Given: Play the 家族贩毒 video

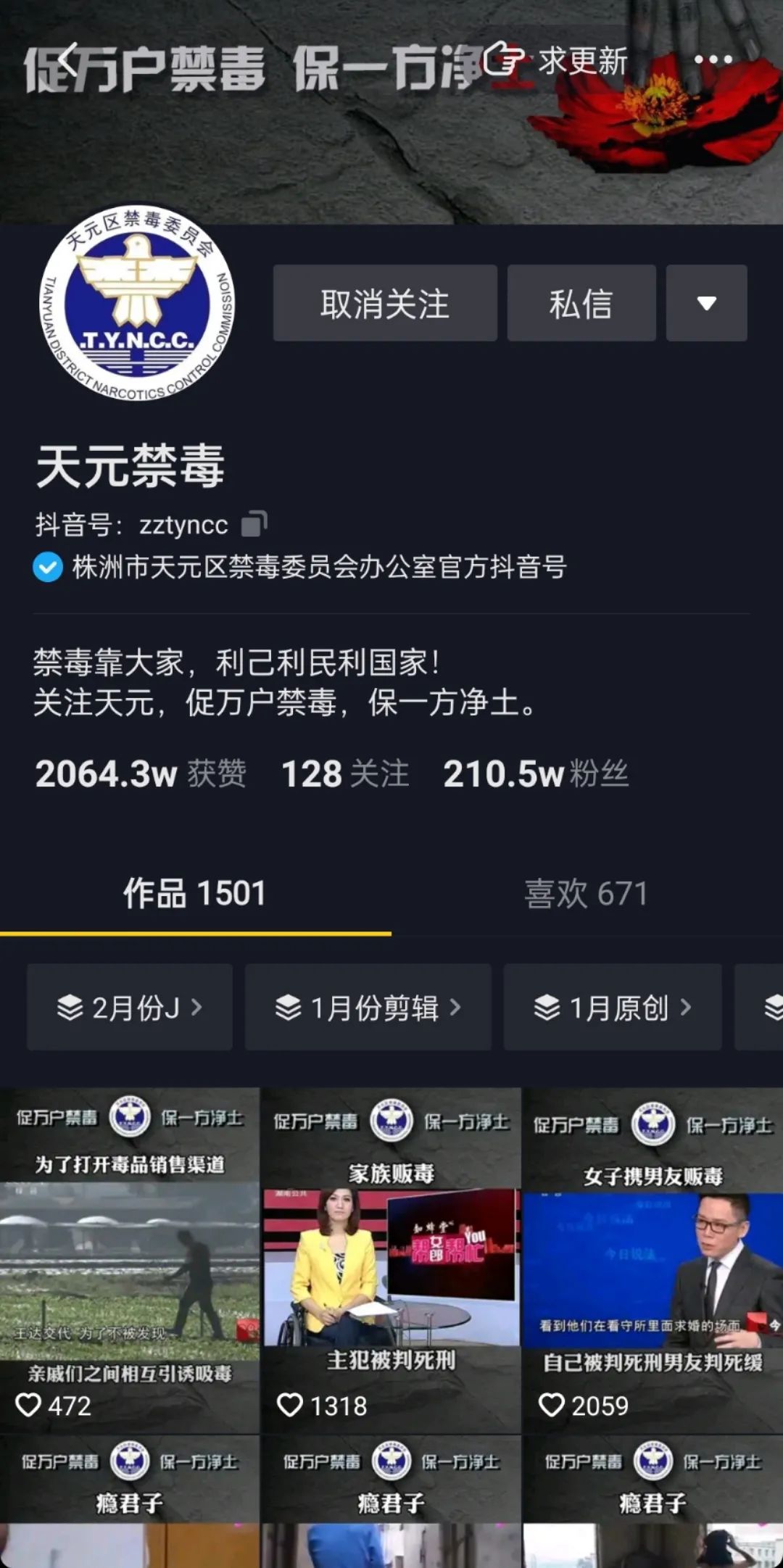Looking at the screenshot, I should pos(391,1261).
